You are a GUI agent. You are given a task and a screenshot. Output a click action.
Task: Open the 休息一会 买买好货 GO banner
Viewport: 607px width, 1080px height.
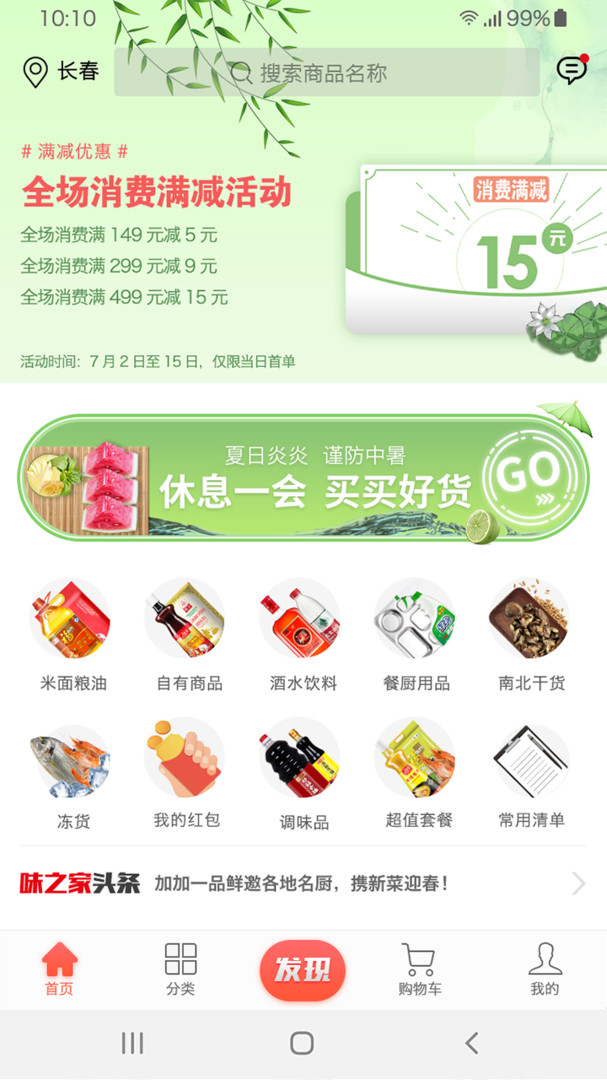[x=303, y=478]
